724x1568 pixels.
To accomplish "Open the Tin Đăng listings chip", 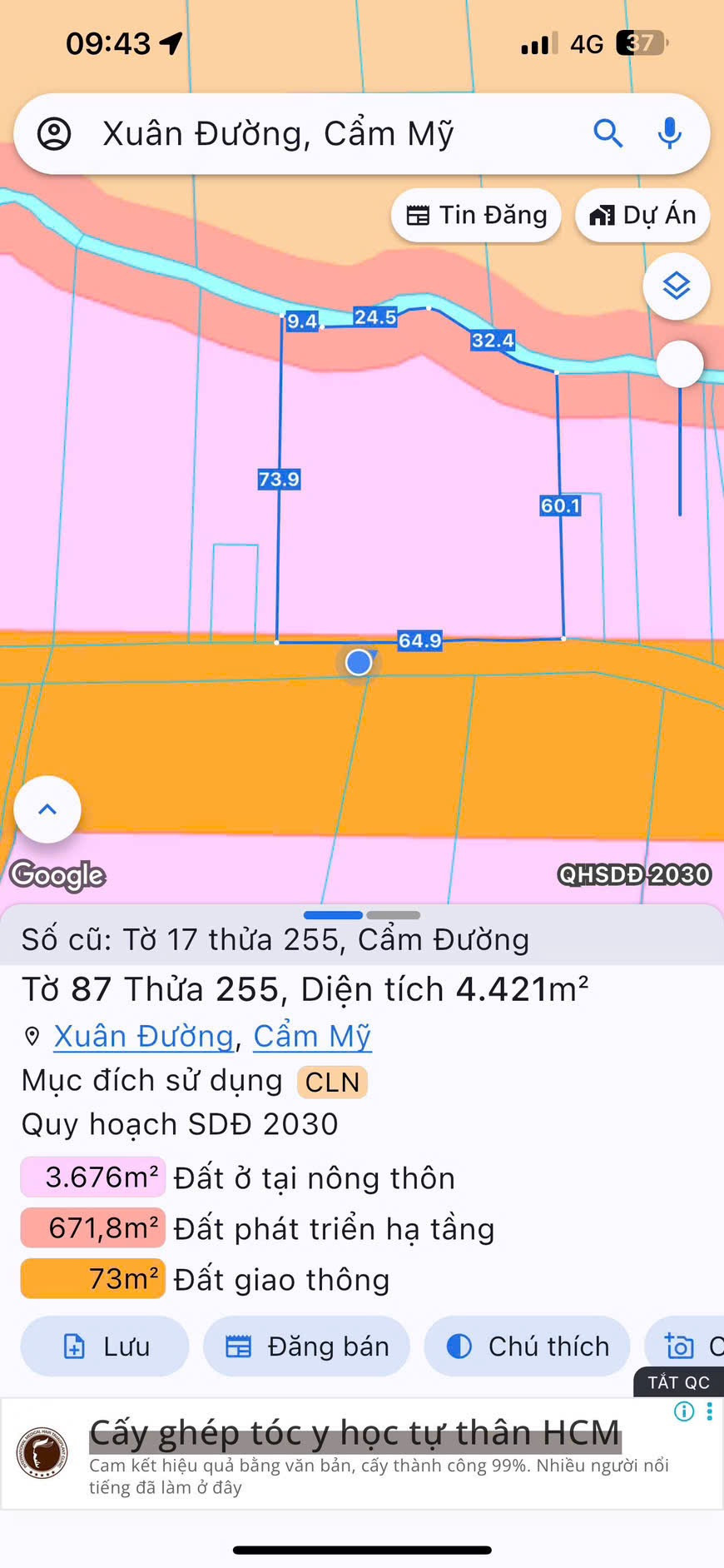I will tap(476, 216).
